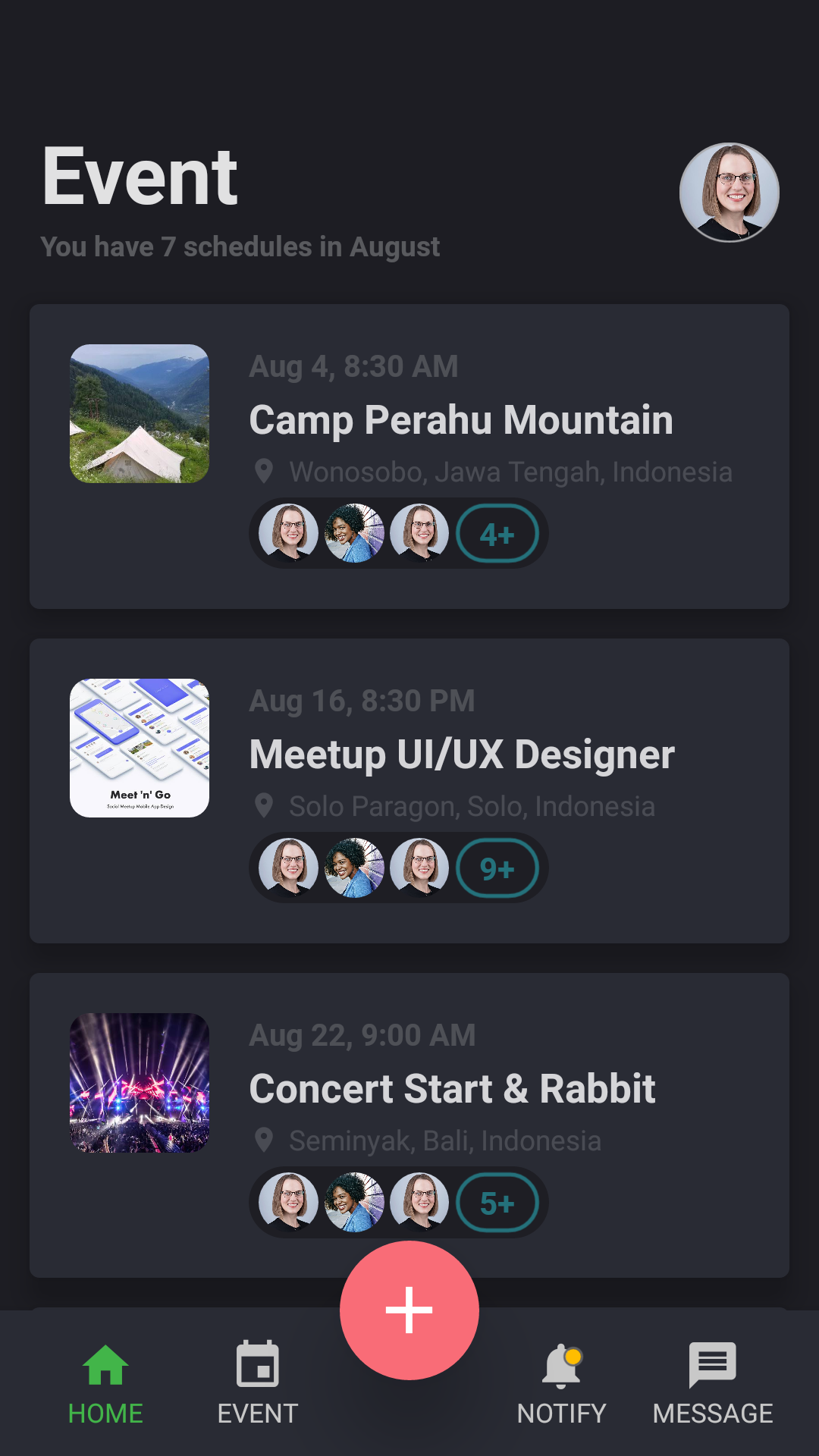View the 4+ attendees of Camp Perahu Mountain
Viewport: 819px width, 1456px height.
[x=497, y=534]
